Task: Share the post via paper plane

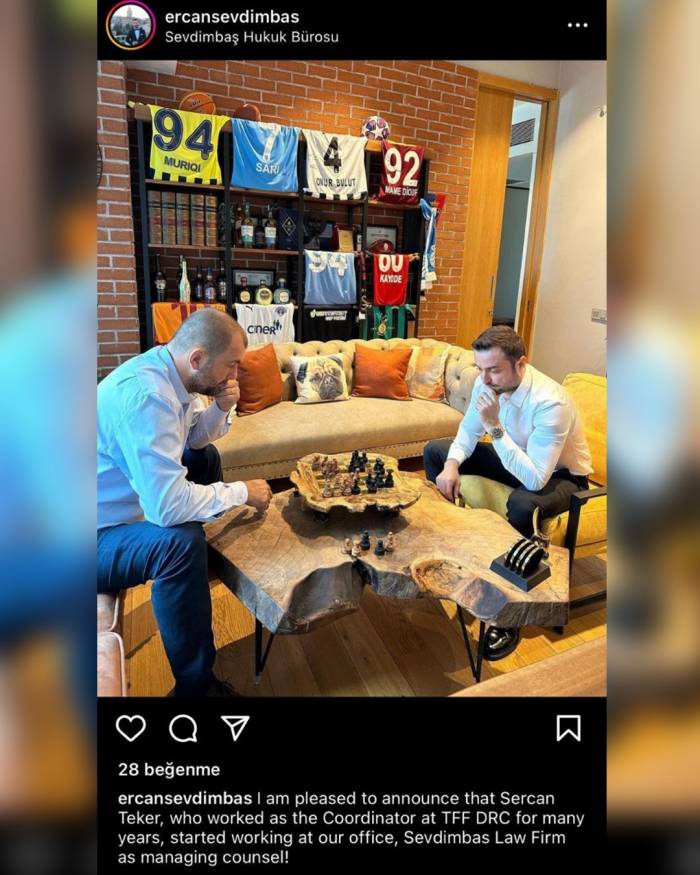Action: pos(235,728)
